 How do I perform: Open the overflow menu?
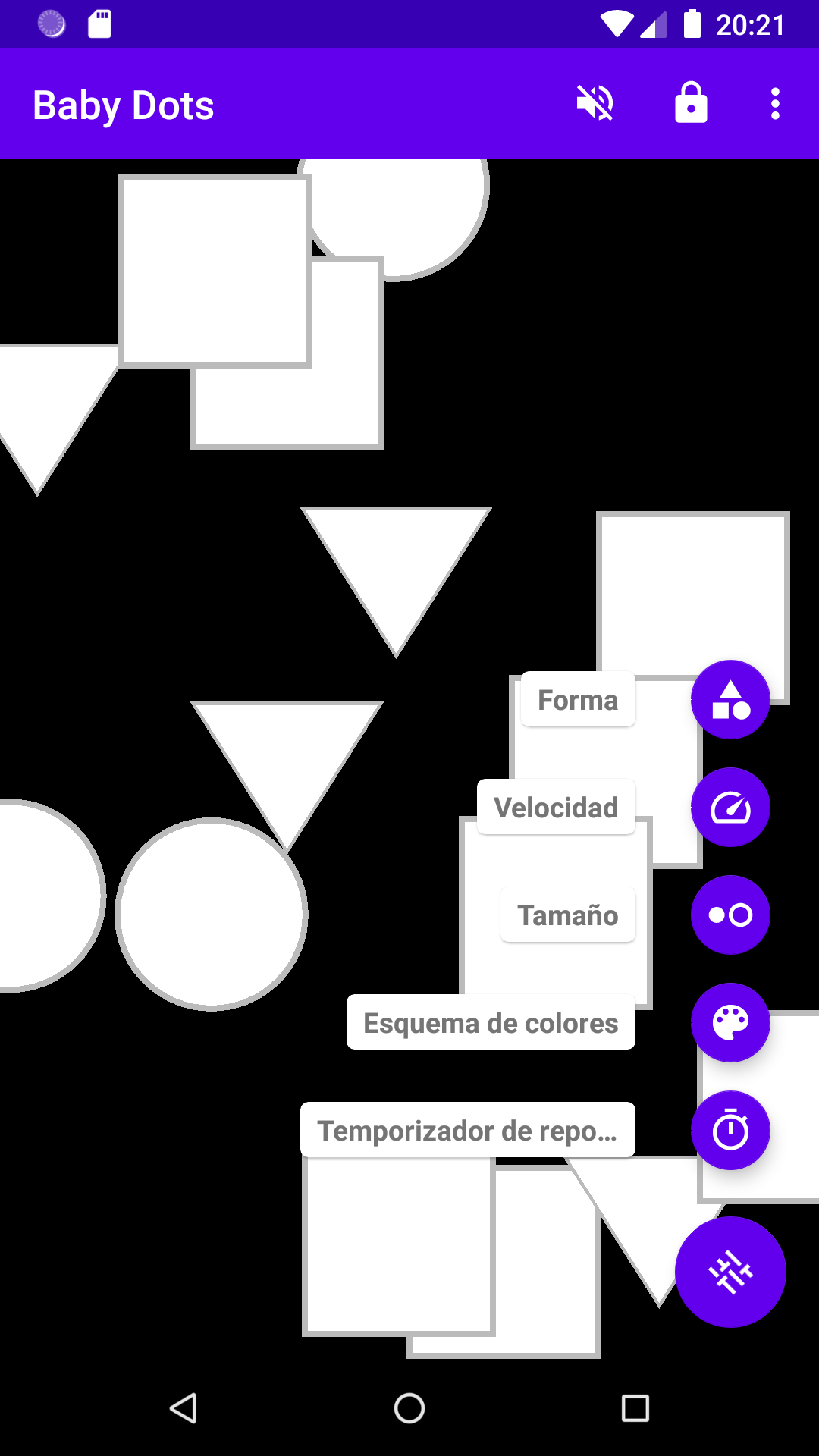pyautogui.click(x=774, y=104)
